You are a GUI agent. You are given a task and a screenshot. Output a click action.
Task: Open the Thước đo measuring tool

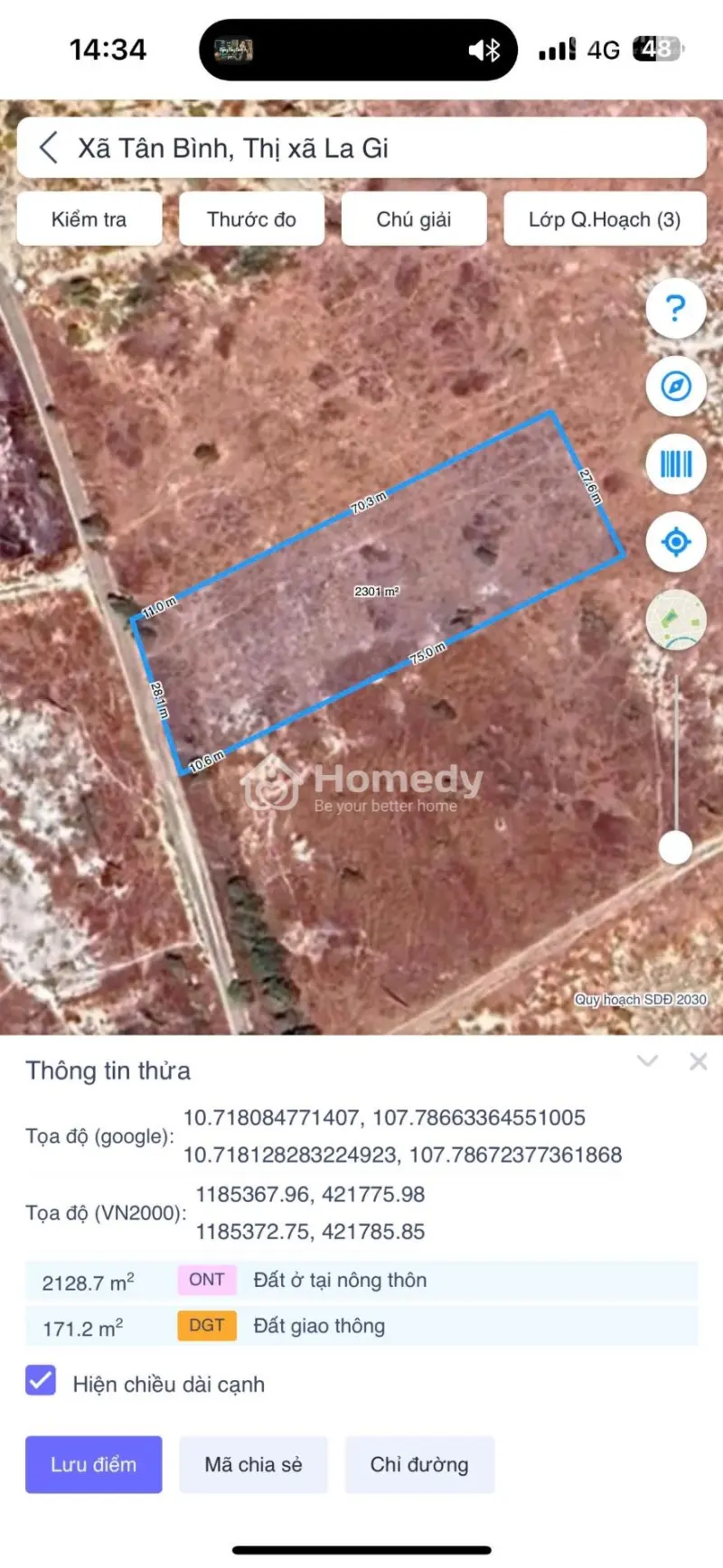click(251, 219)
